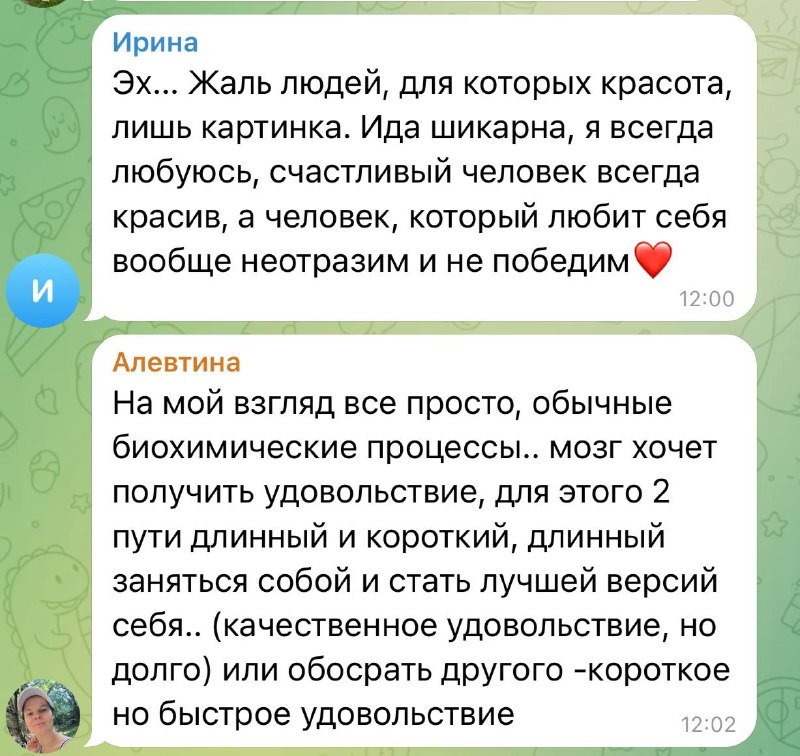Viewport: 800px width, 756px height.
Task: Tap Ирина's avatar with letter И
Action: 42,291
